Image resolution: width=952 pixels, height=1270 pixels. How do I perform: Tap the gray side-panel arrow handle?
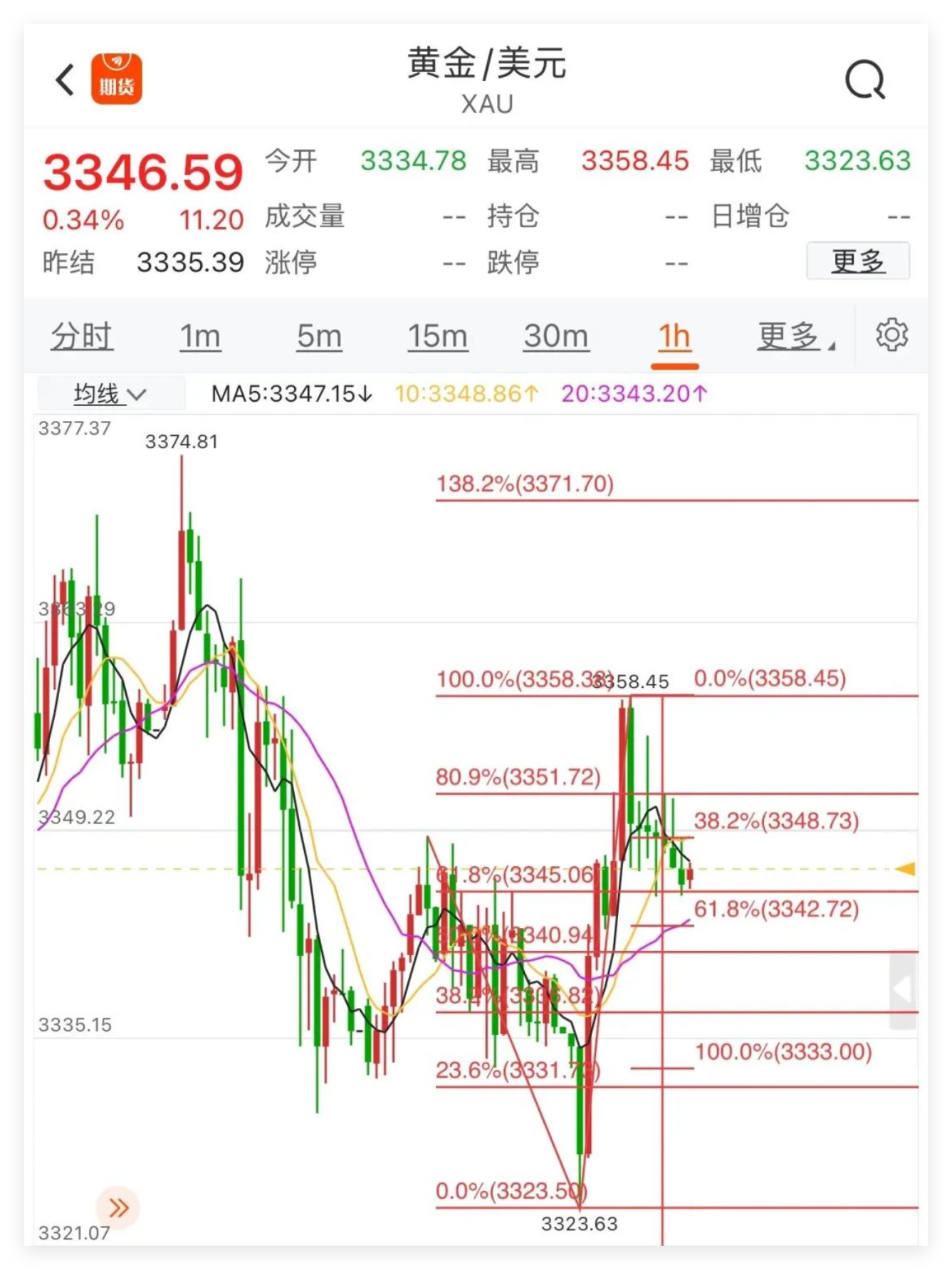click(903, 991)
